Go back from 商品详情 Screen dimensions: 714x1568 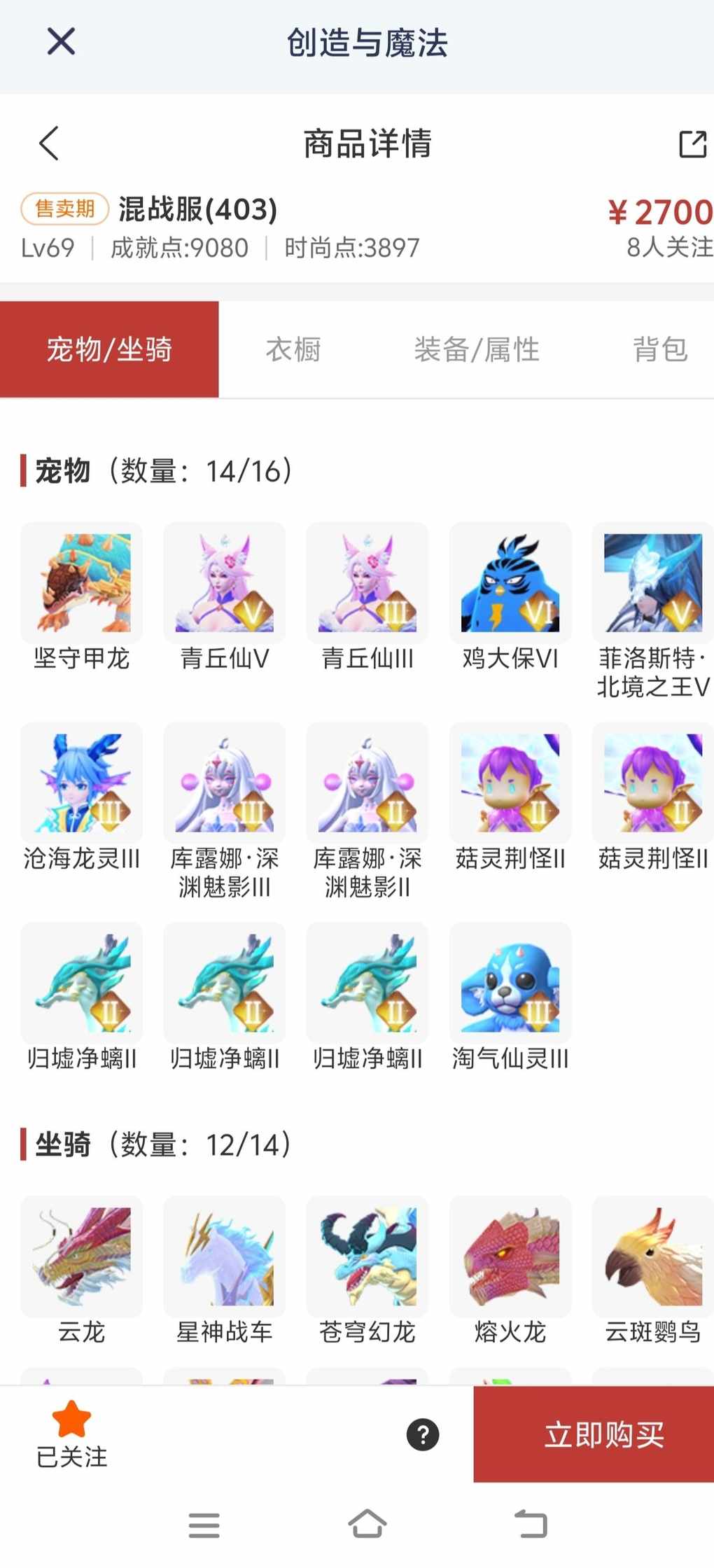pyautogui.click(x=49, y=143)
